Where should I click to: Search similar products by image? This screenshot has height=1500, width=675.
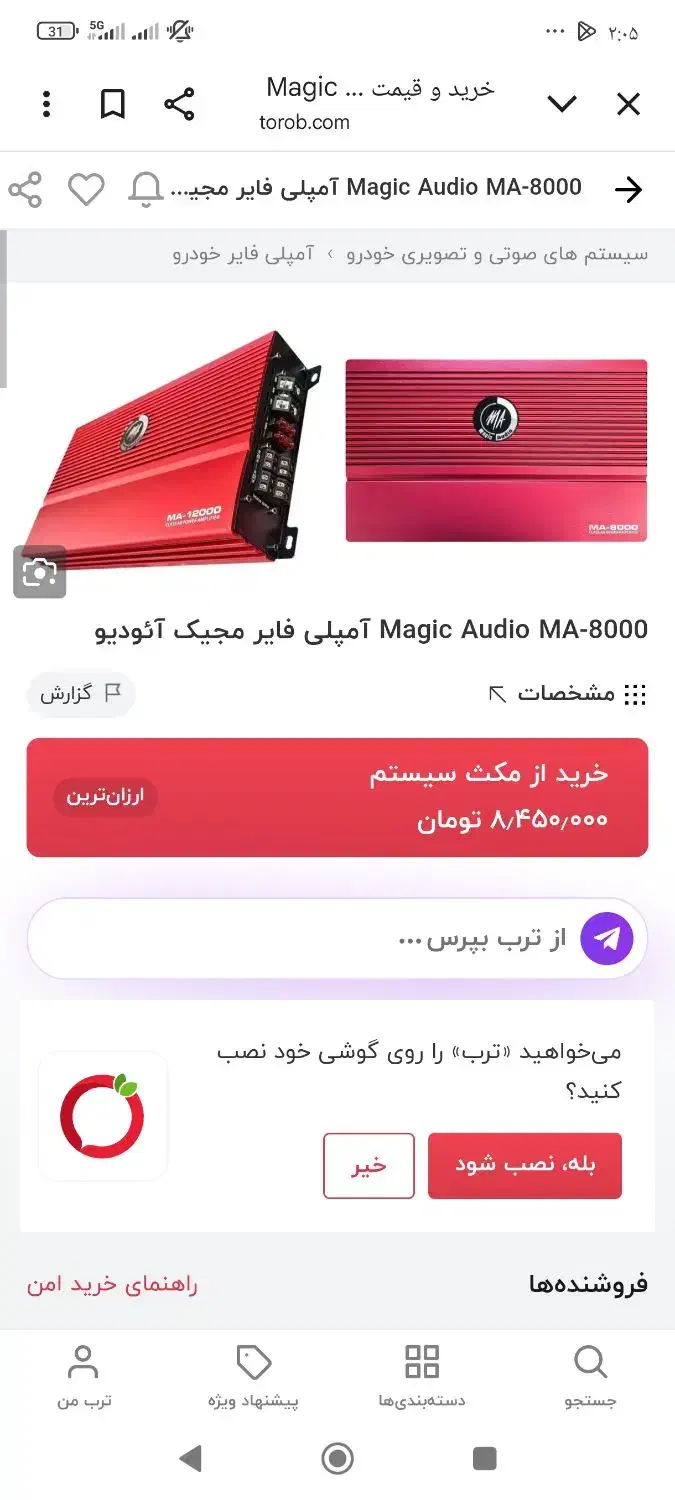(40, 572)
